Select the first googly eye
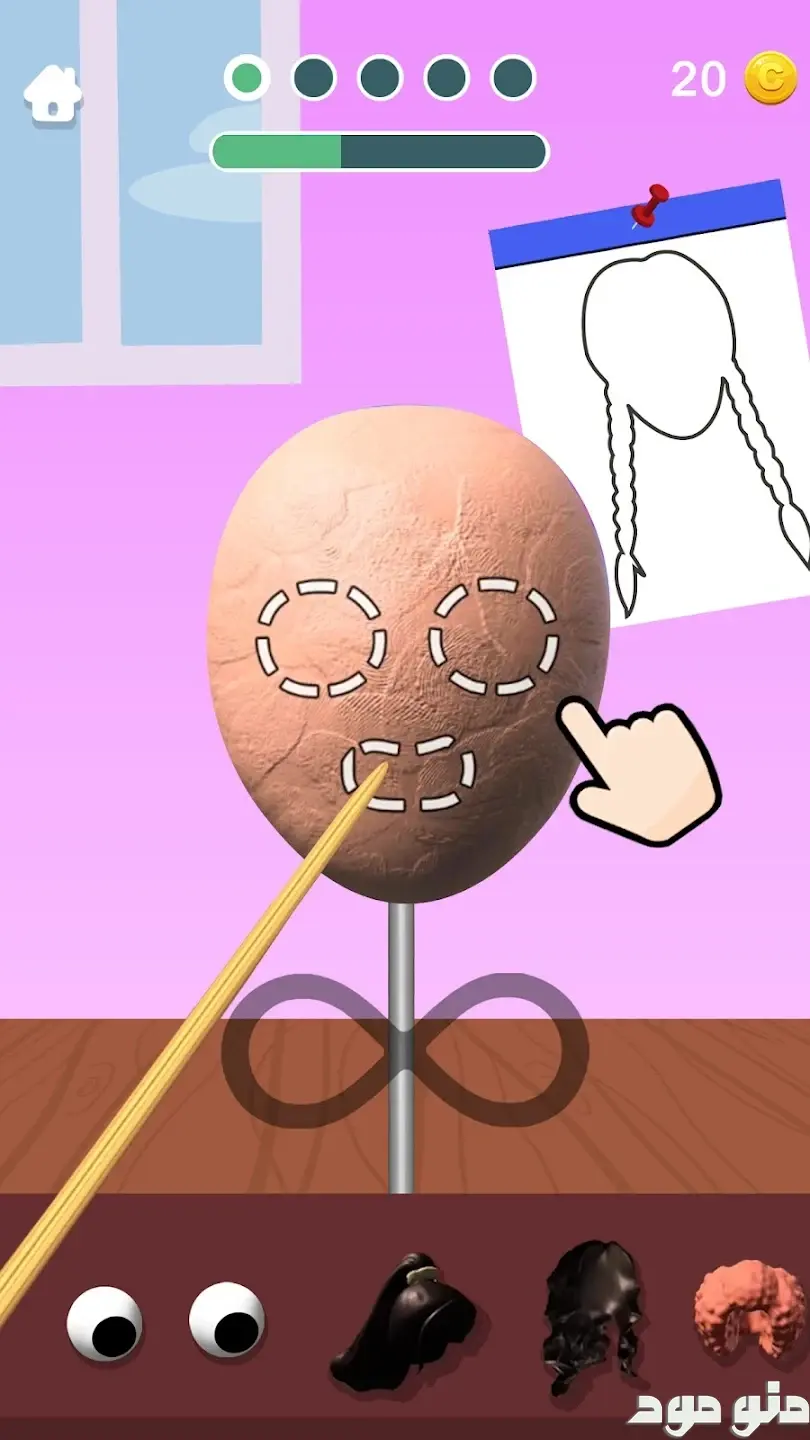The width and height of the screenshot is (810, 1440). tap(105, 1324)
